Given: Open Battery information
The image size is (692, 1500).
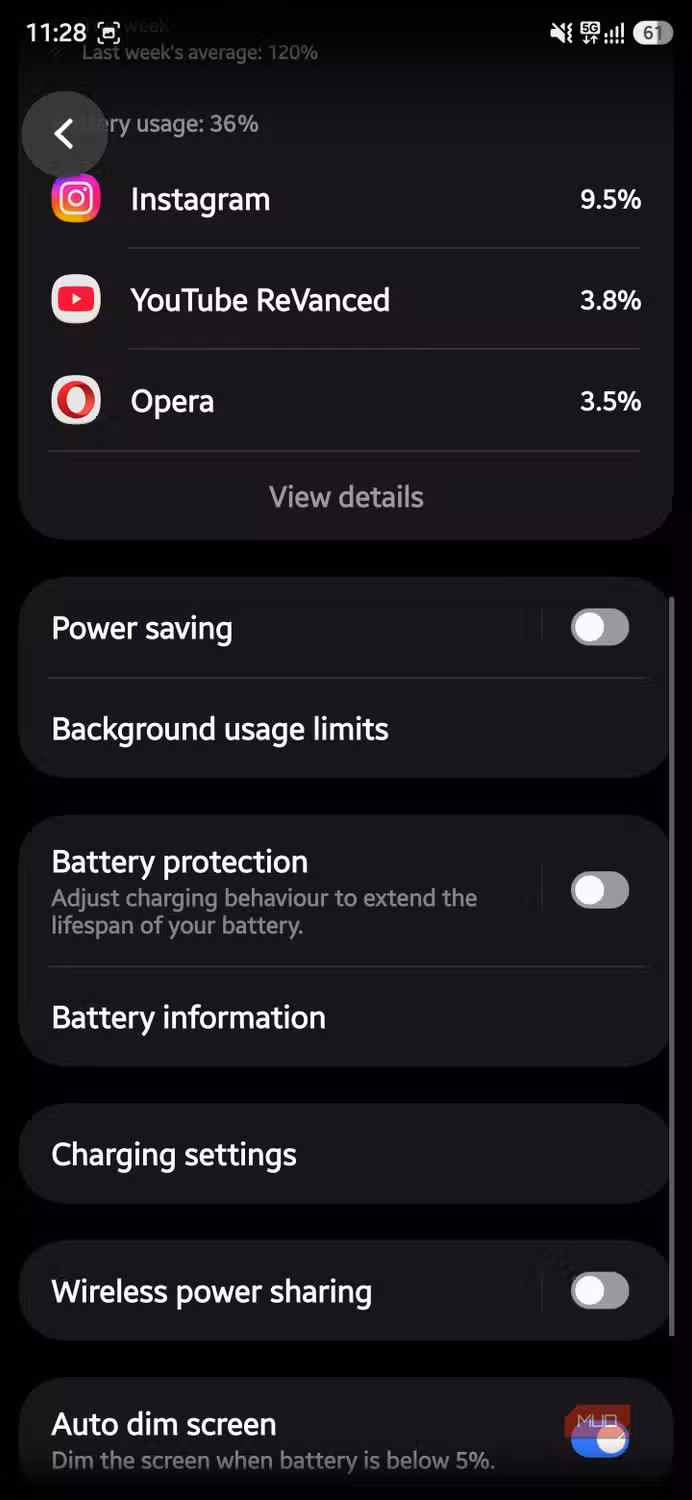Looking at the screenshot, I should (x=346, y=1017).
